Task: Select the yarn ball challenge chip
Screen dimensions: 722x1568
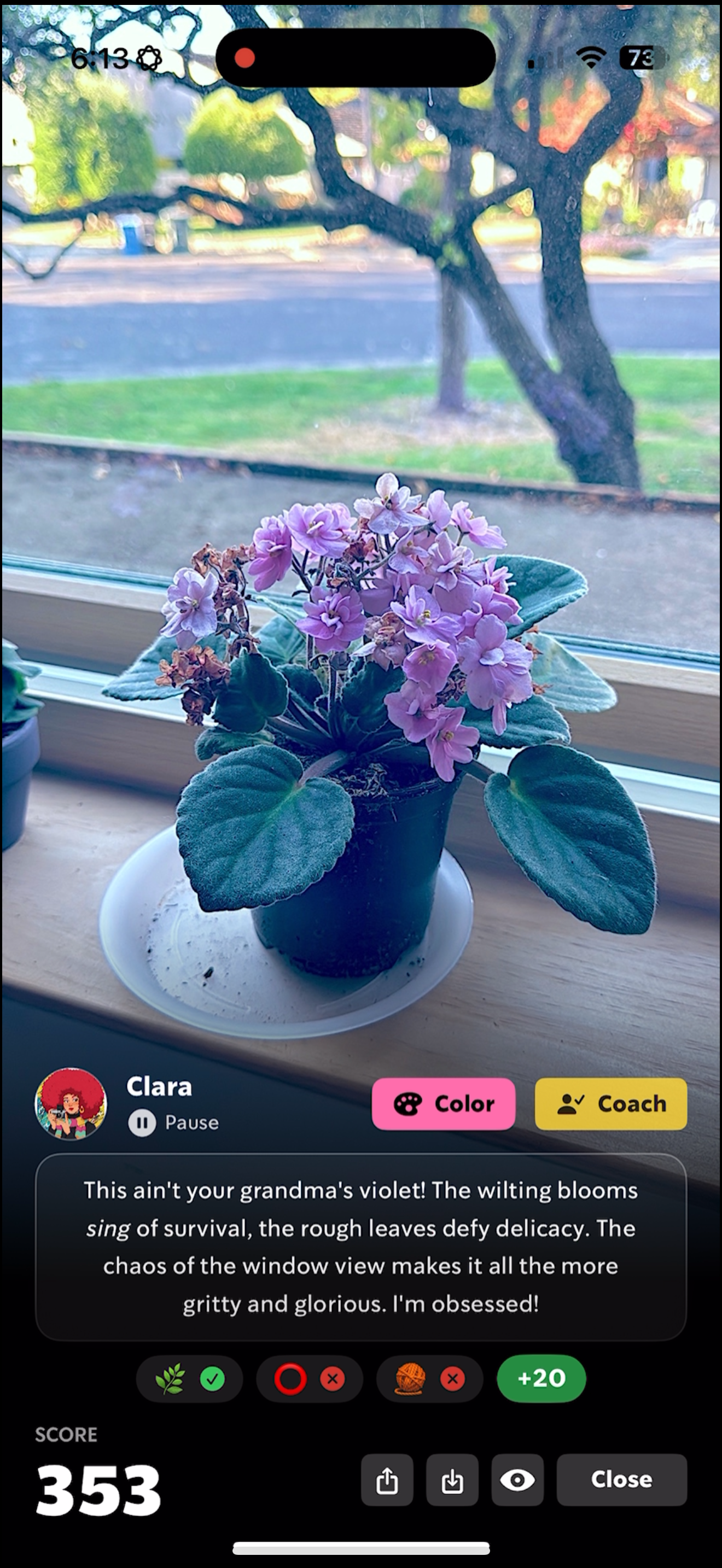Action: click(429, 1379)
